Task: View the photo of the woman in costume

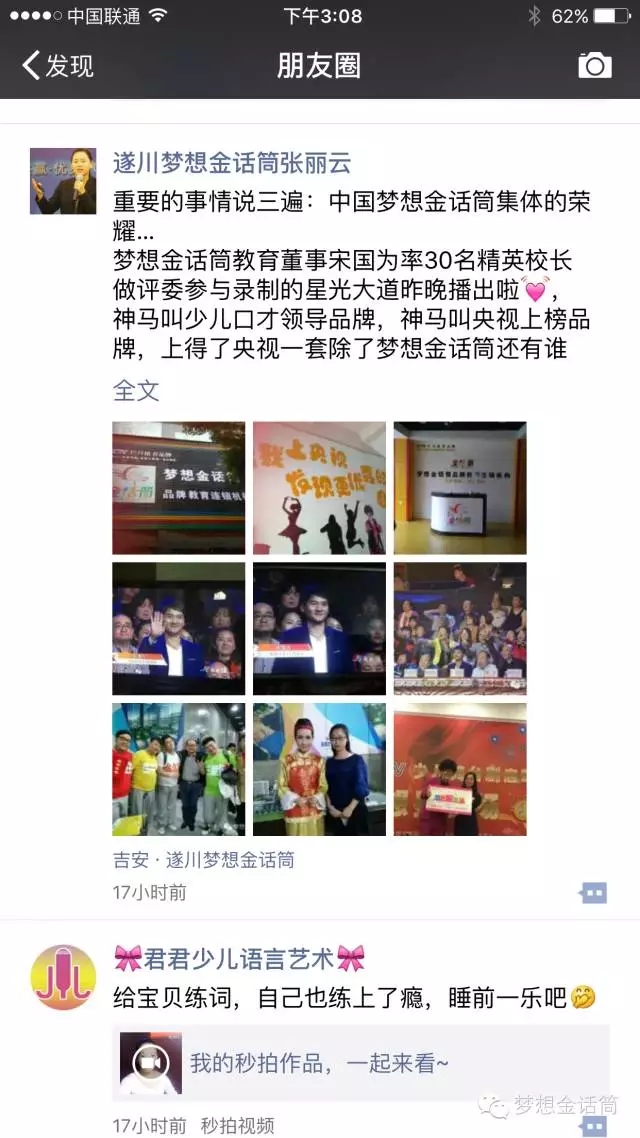Action: coord(319,769)
